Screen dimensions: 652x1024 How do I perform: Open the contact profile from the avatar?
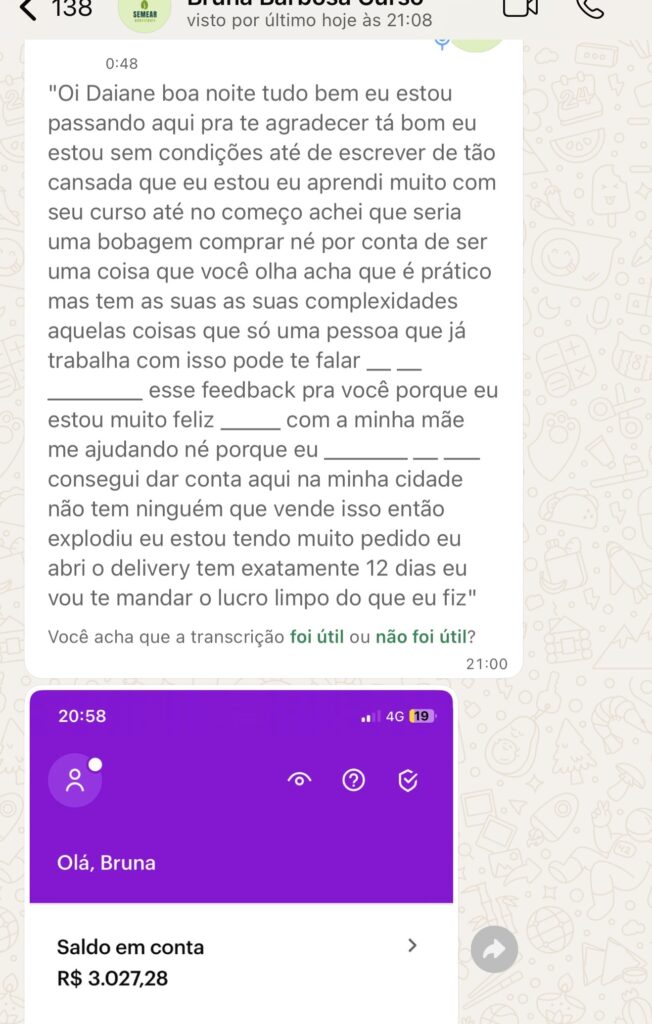[144, 14]
